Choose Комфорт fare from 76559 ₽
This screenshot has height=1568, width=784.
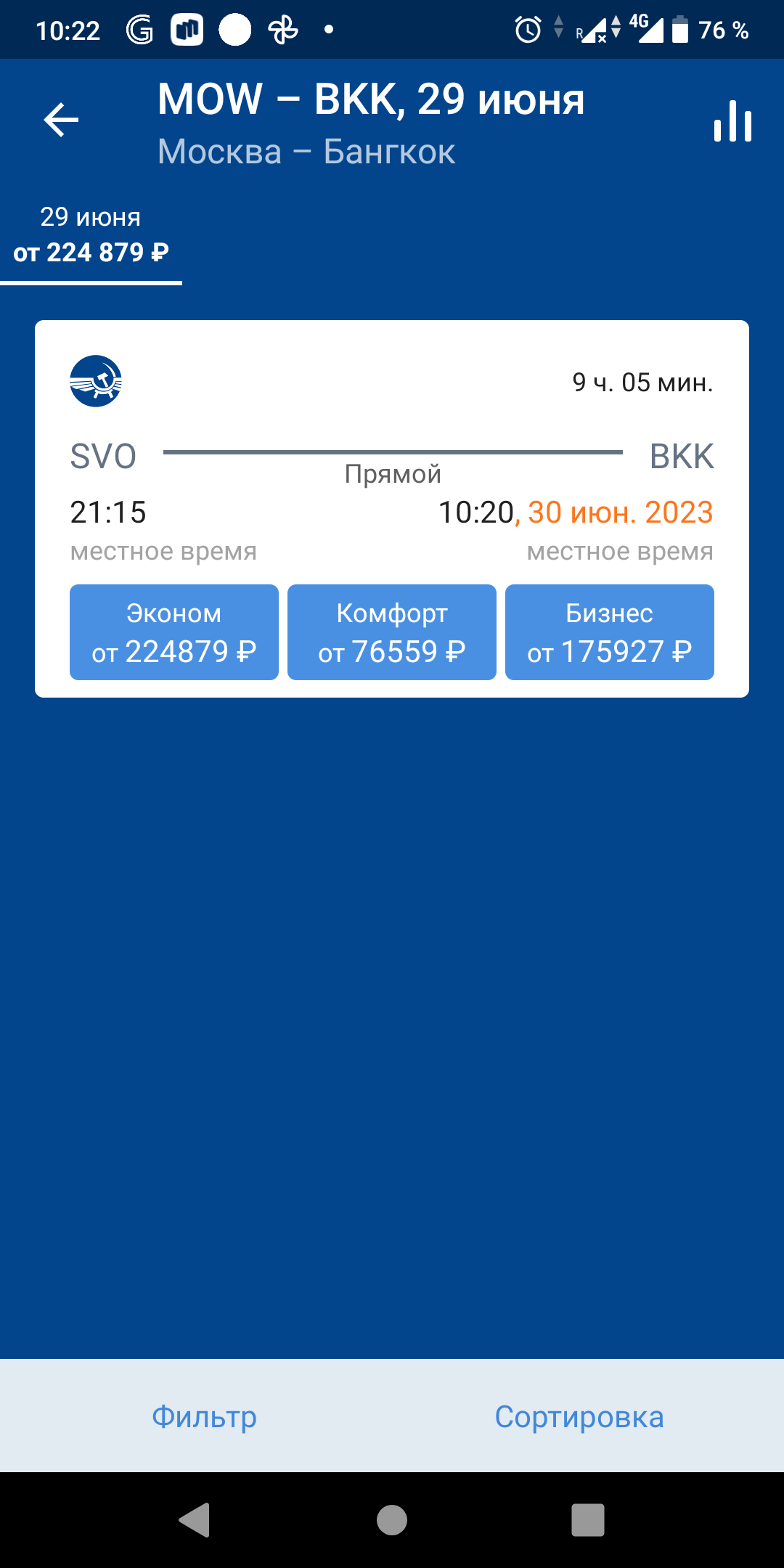[x=392, y=632]
